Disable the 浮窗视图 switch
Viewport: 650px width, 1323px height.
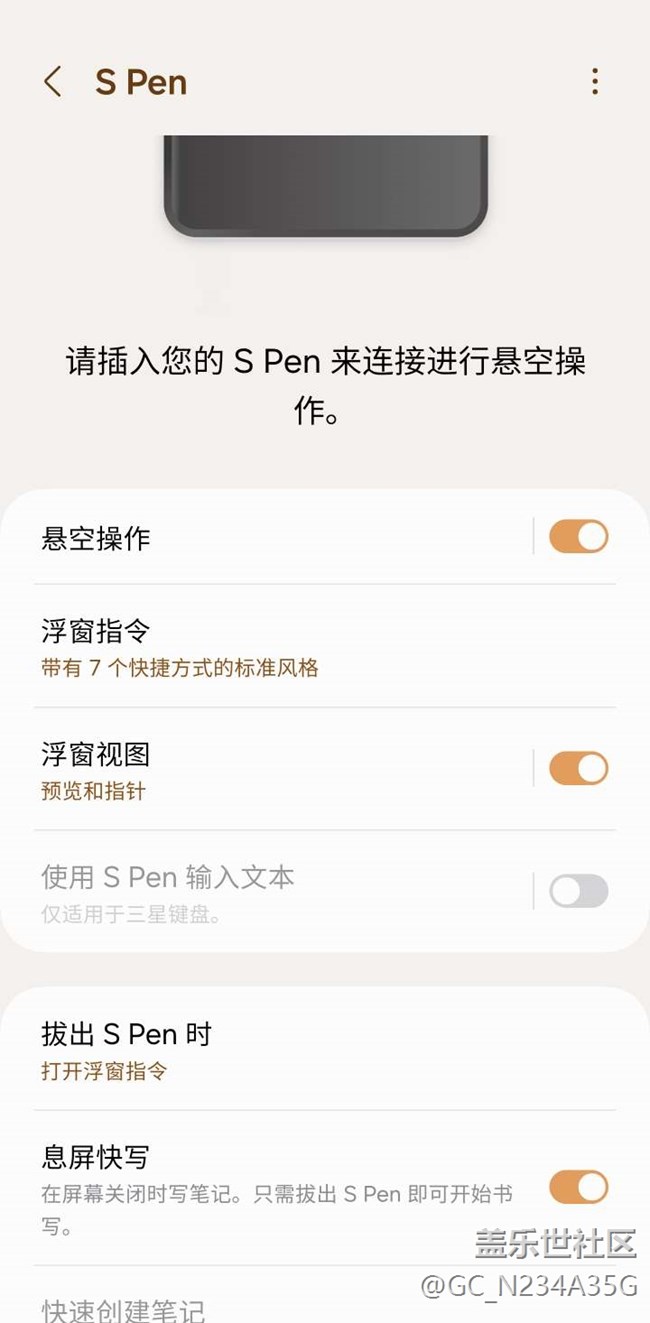[x=578, y=769]
